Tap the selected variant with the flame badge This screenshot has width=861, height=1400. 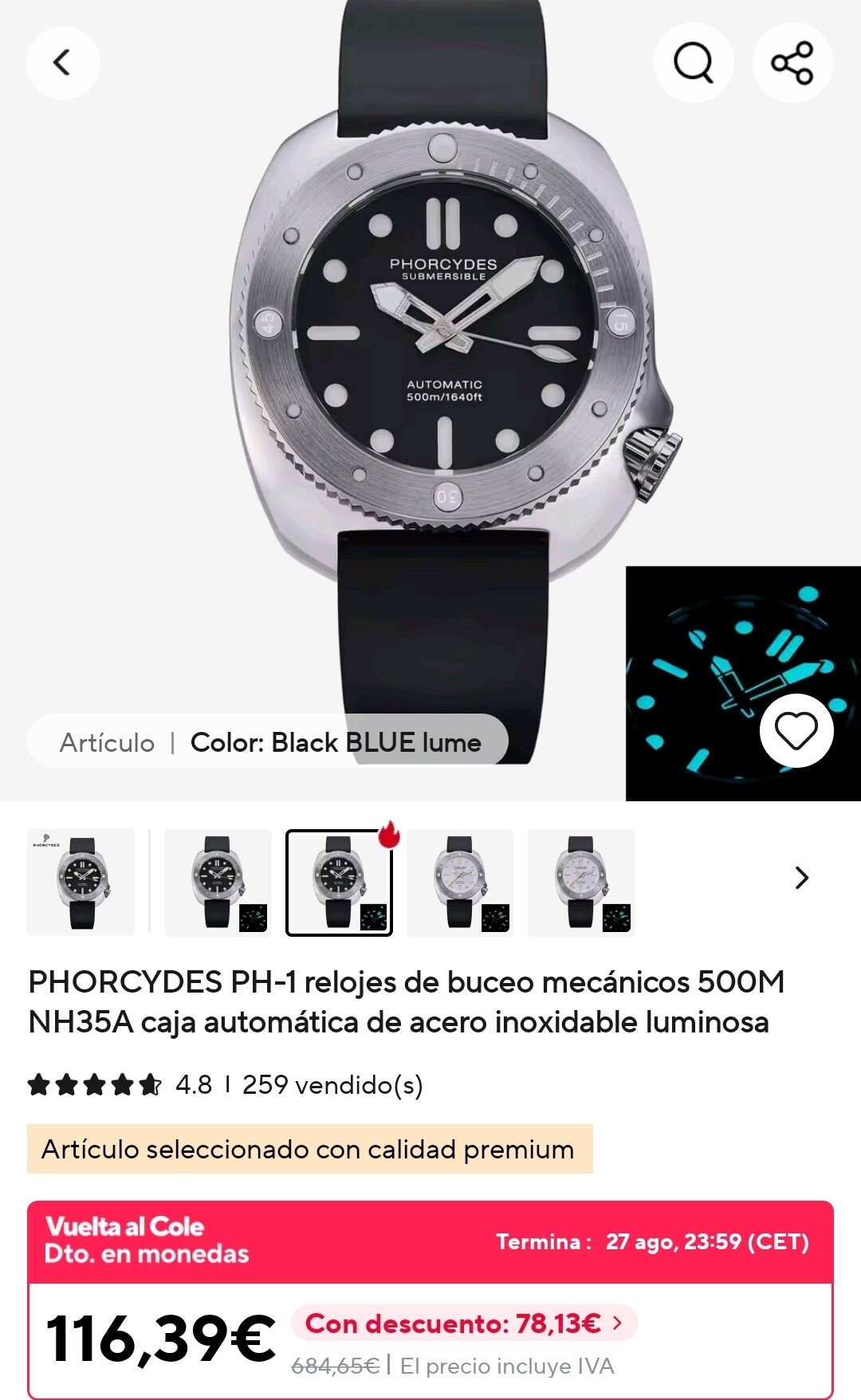340,882
